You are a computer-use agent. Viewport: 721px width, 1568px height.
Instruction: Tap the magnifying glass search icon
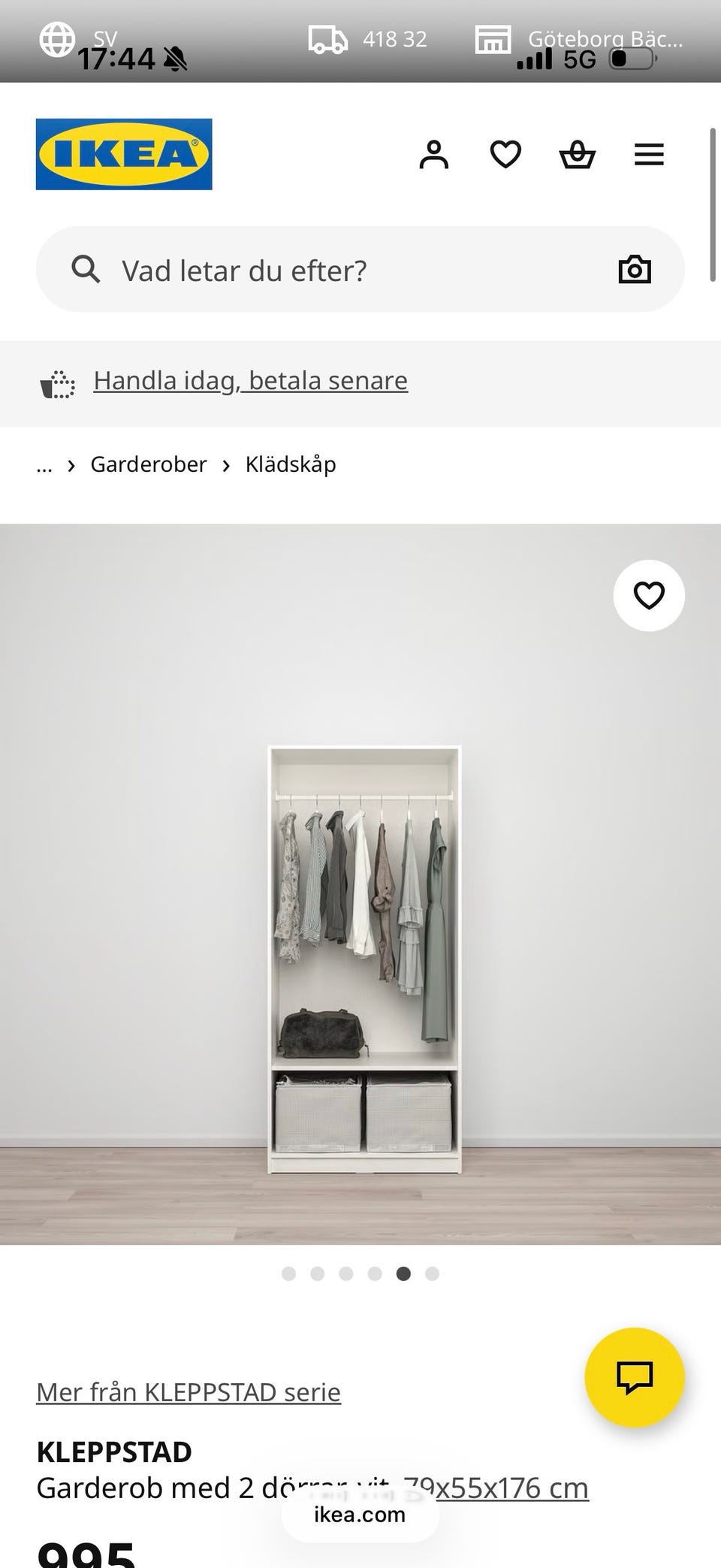click(x=87, y=269)
